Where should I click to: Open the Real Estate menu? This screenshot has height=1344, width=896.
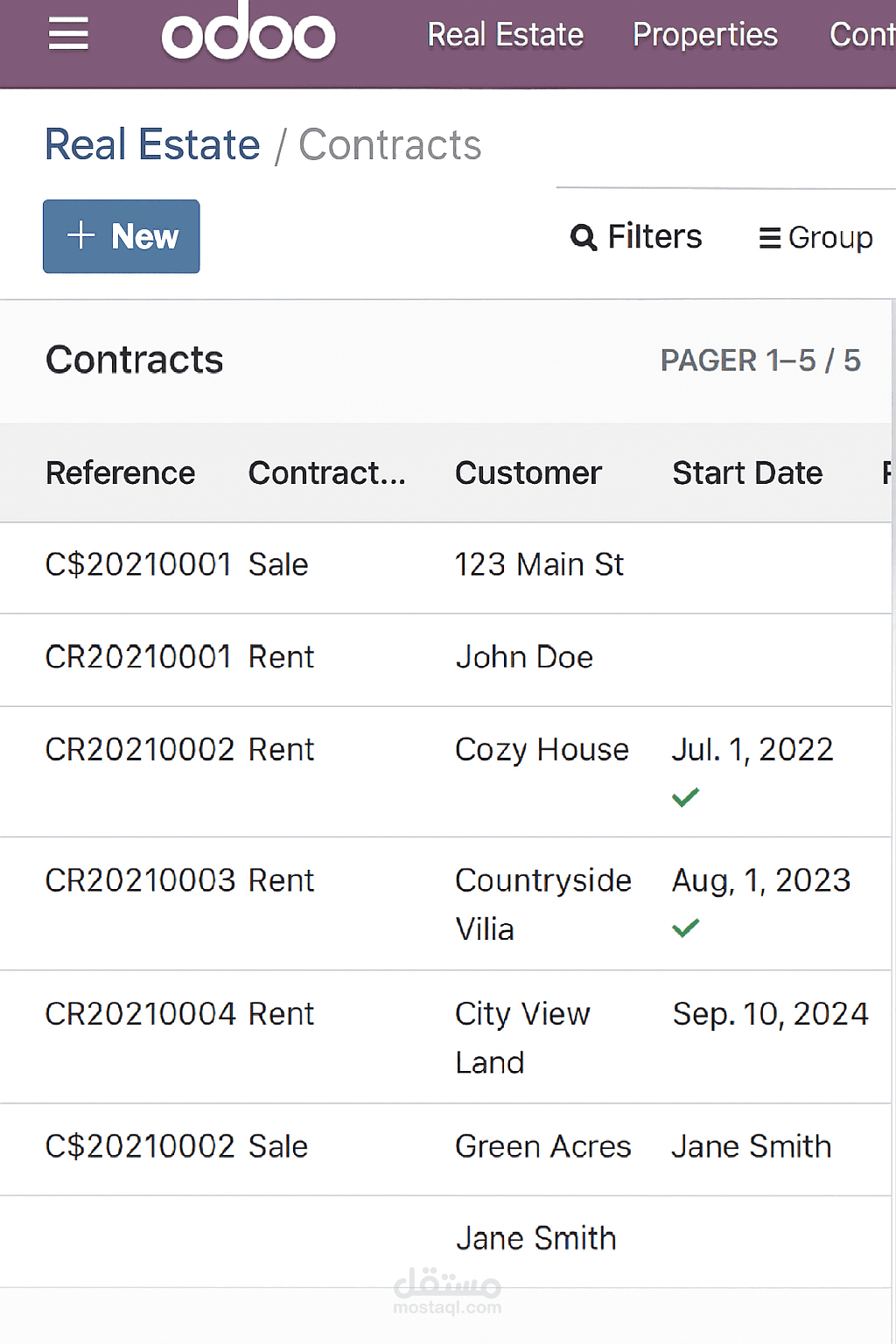(x=505, y=35)
